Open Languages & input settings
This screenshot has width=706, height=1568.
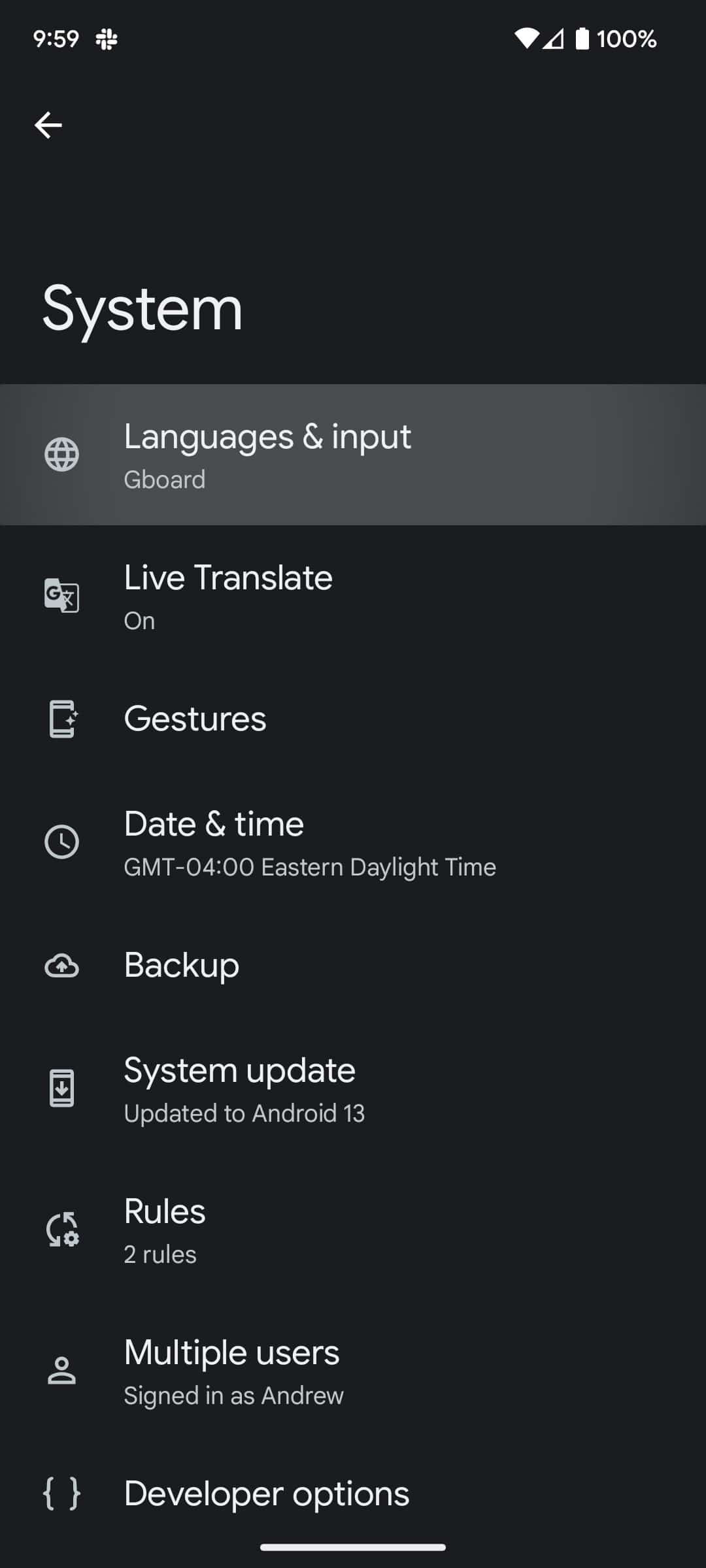click(x=353, y=455)
